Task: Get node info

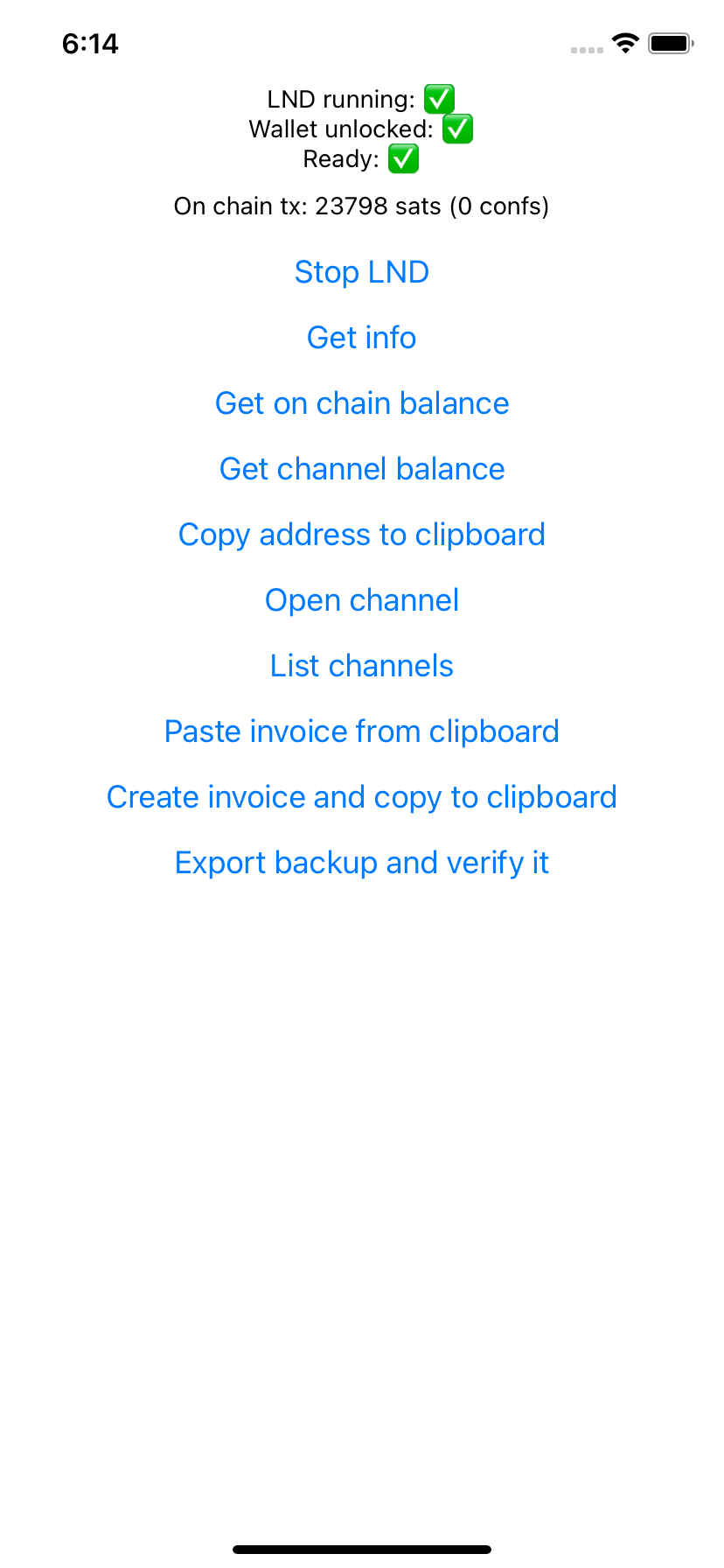Action: pos(361,338)
